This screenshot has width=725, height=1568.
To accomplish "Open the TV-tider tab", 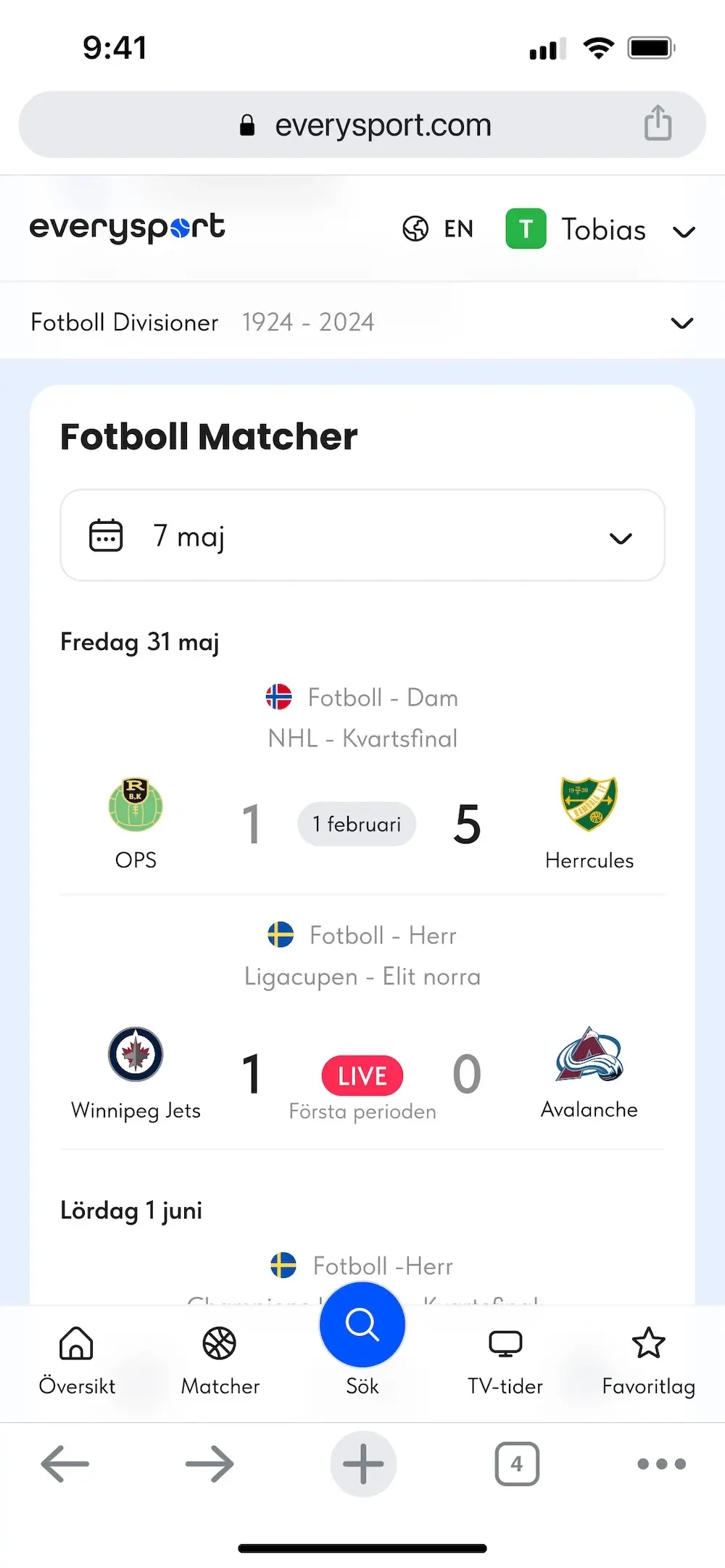I will [x=505, y=1361].
